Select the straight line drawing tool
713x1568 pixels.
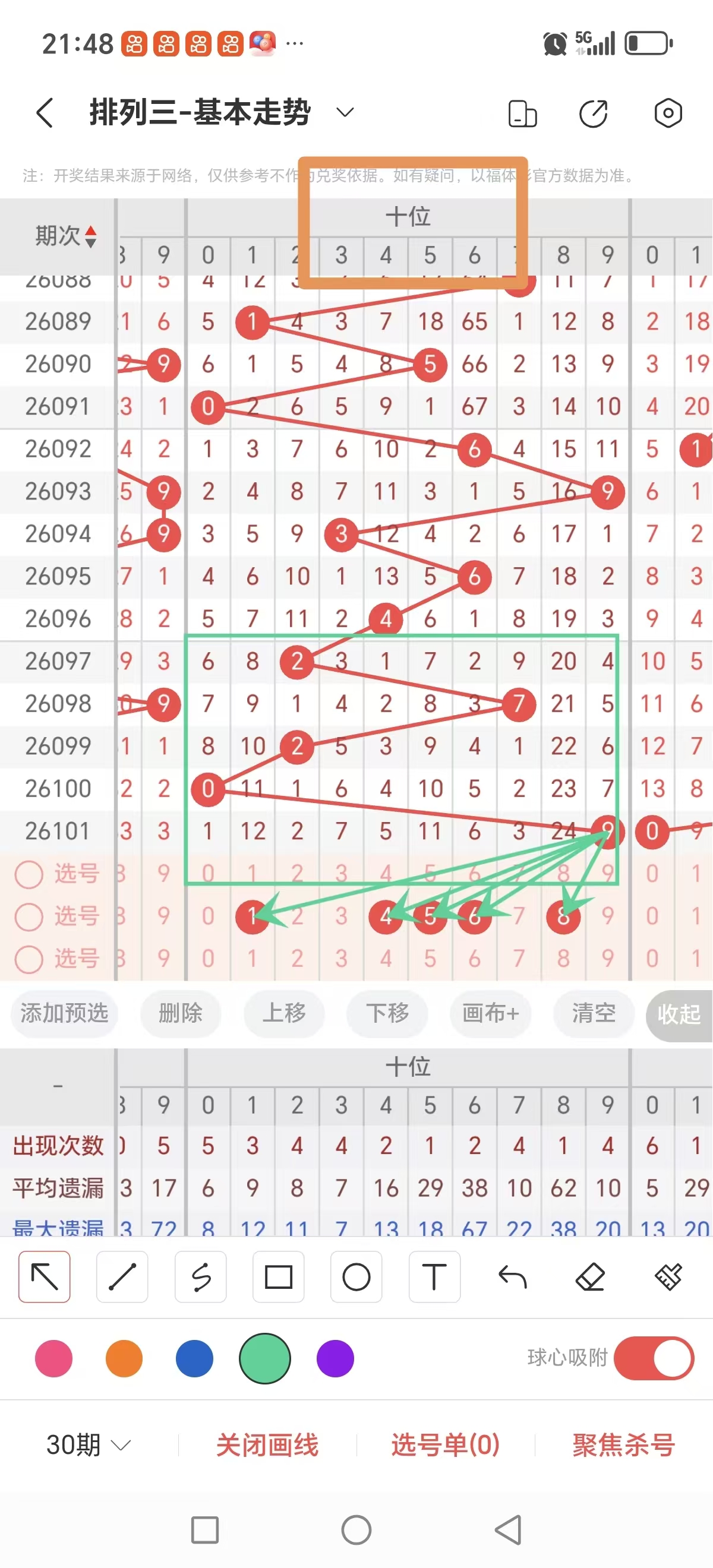click(123, 1278)
